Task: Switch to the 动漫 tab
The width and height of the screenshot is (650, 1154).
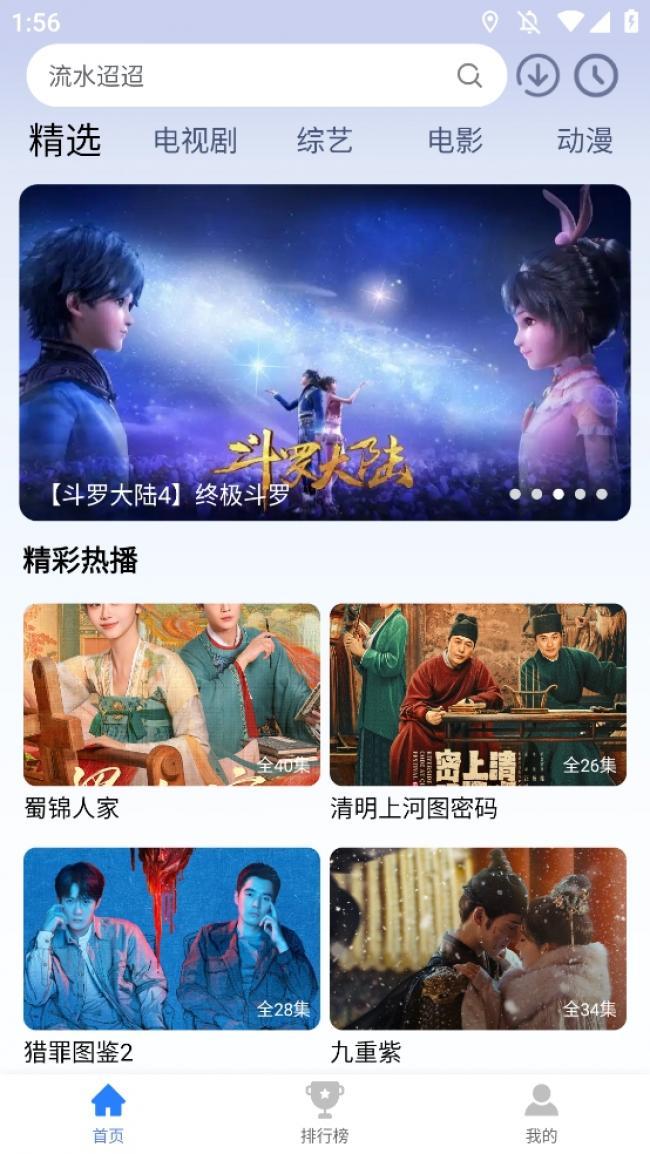Action: click(x=585, y=140)
